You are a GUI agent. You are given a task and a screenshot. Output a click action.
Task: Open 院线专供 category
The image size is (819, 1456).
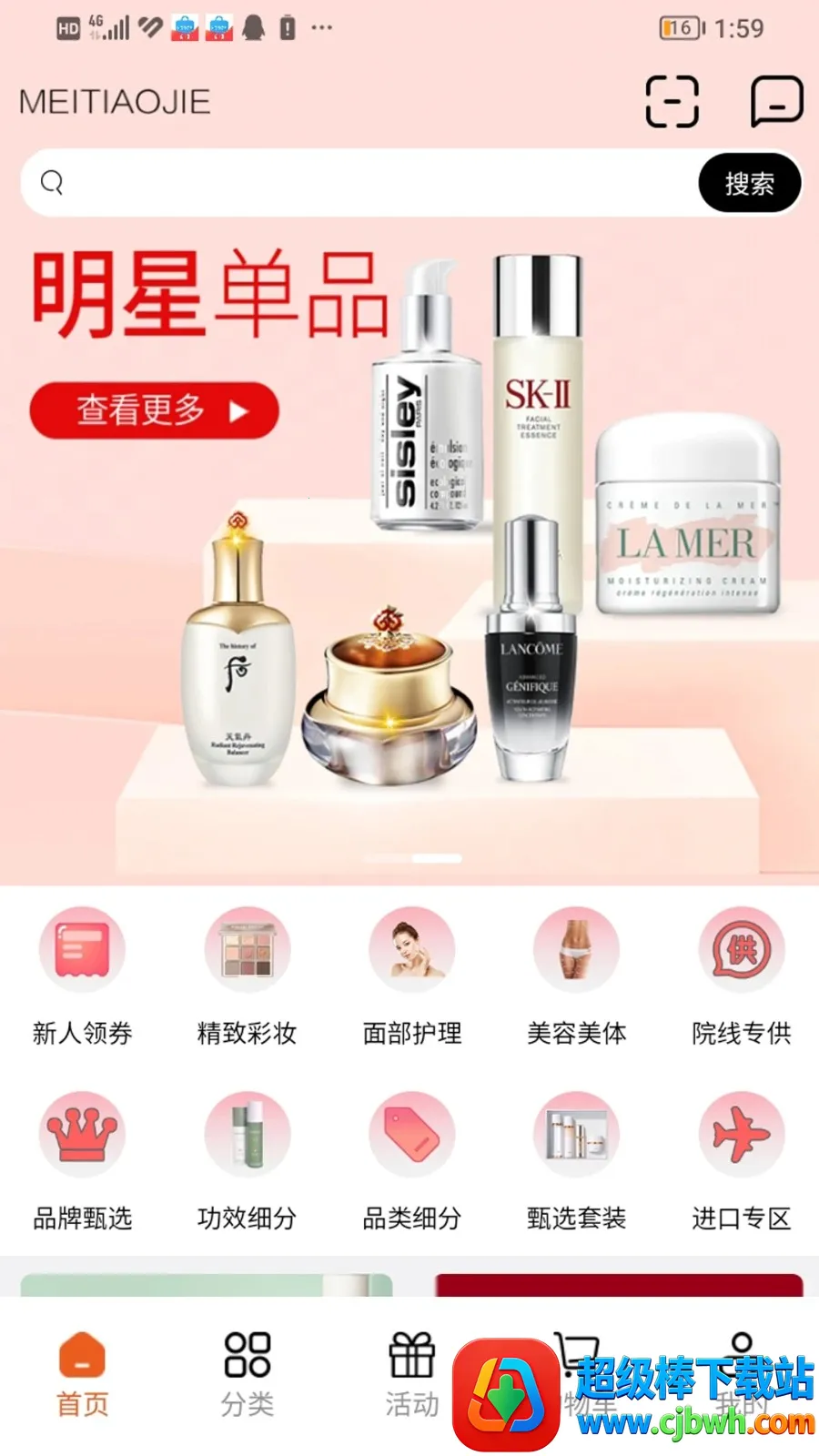[x=741, y=974]
